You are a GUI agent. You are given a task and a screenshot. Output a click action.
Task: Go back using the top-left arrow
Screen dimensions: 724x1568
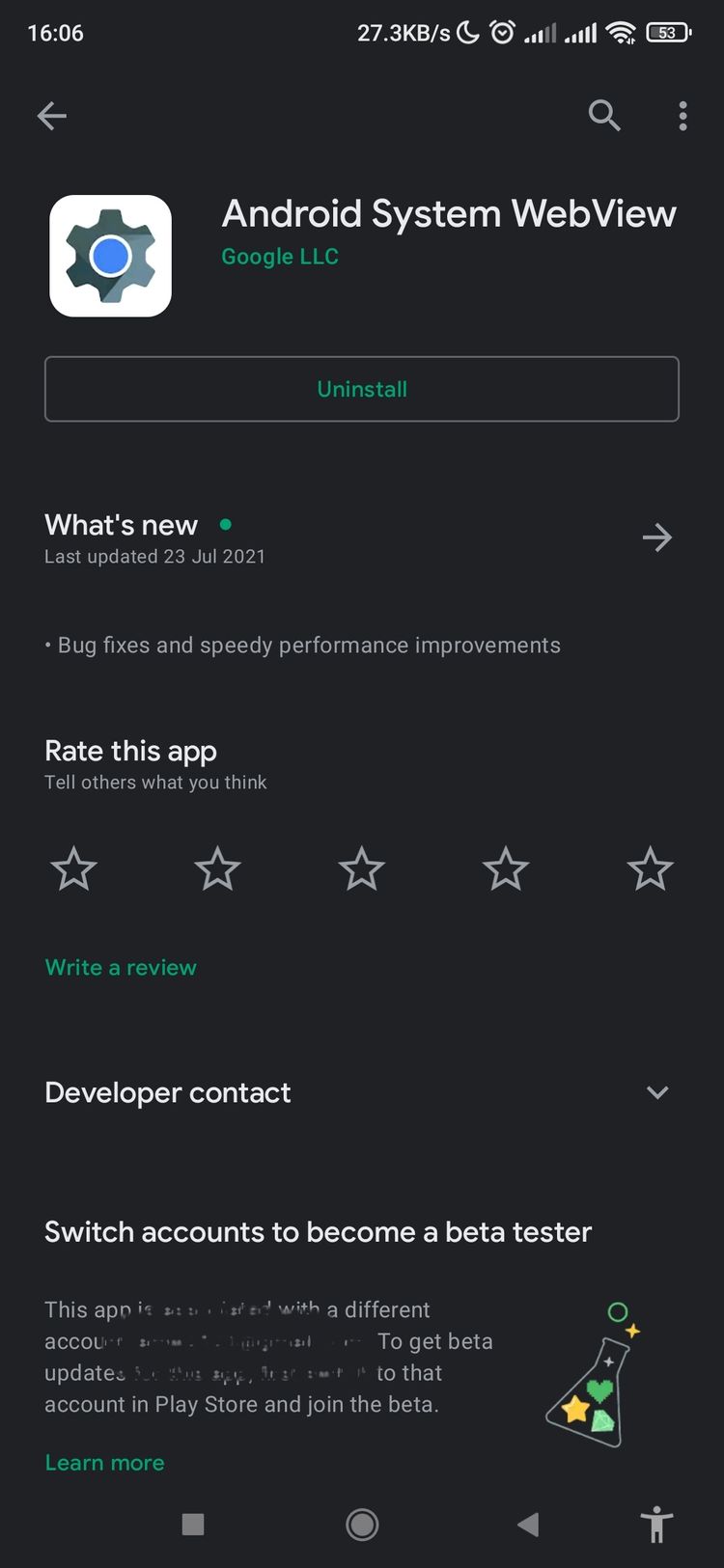coord(52,117)
